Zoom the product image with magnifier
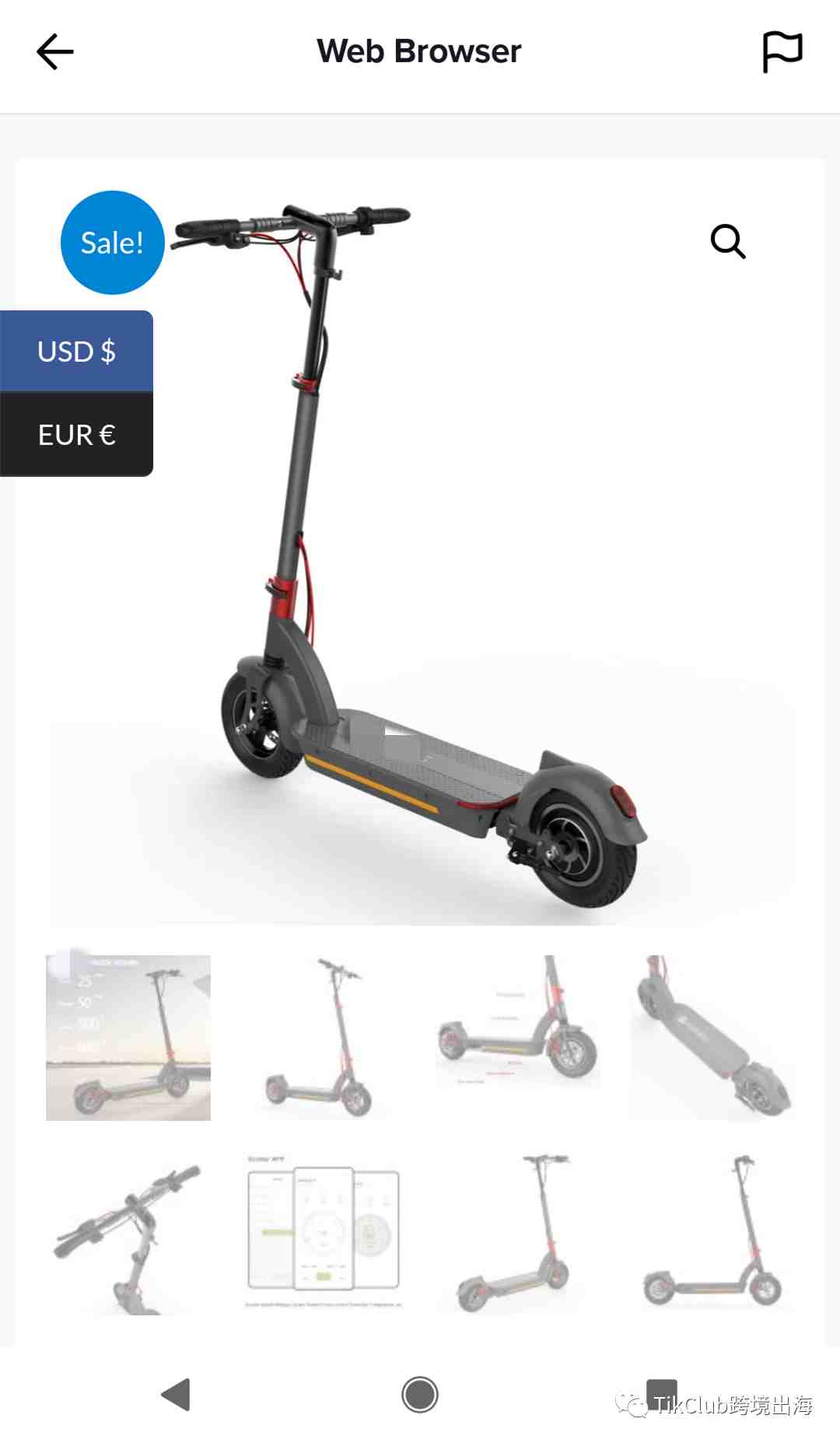 [x=728, y=241]
